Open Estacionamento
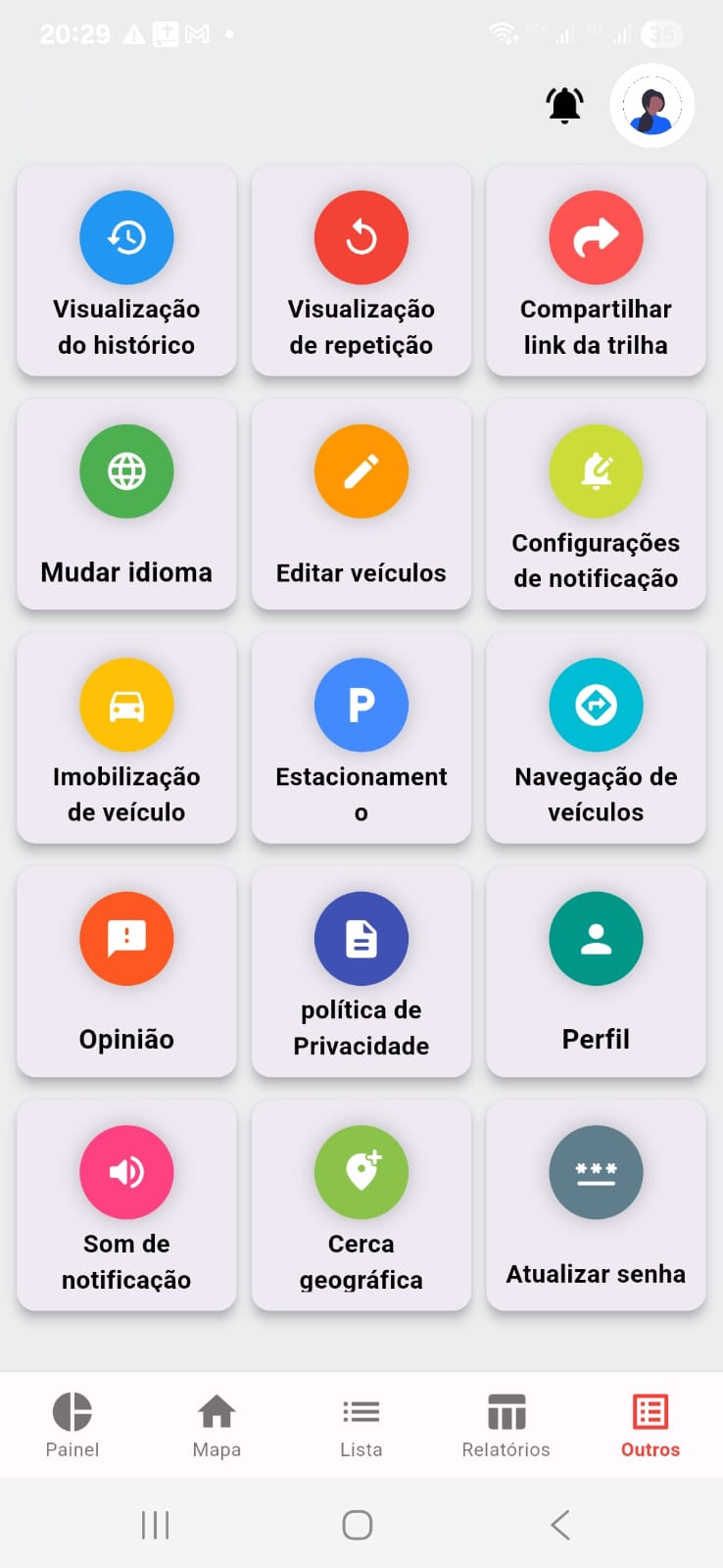723x1568 pixels. pyautogui.click(x=361, y=739)
